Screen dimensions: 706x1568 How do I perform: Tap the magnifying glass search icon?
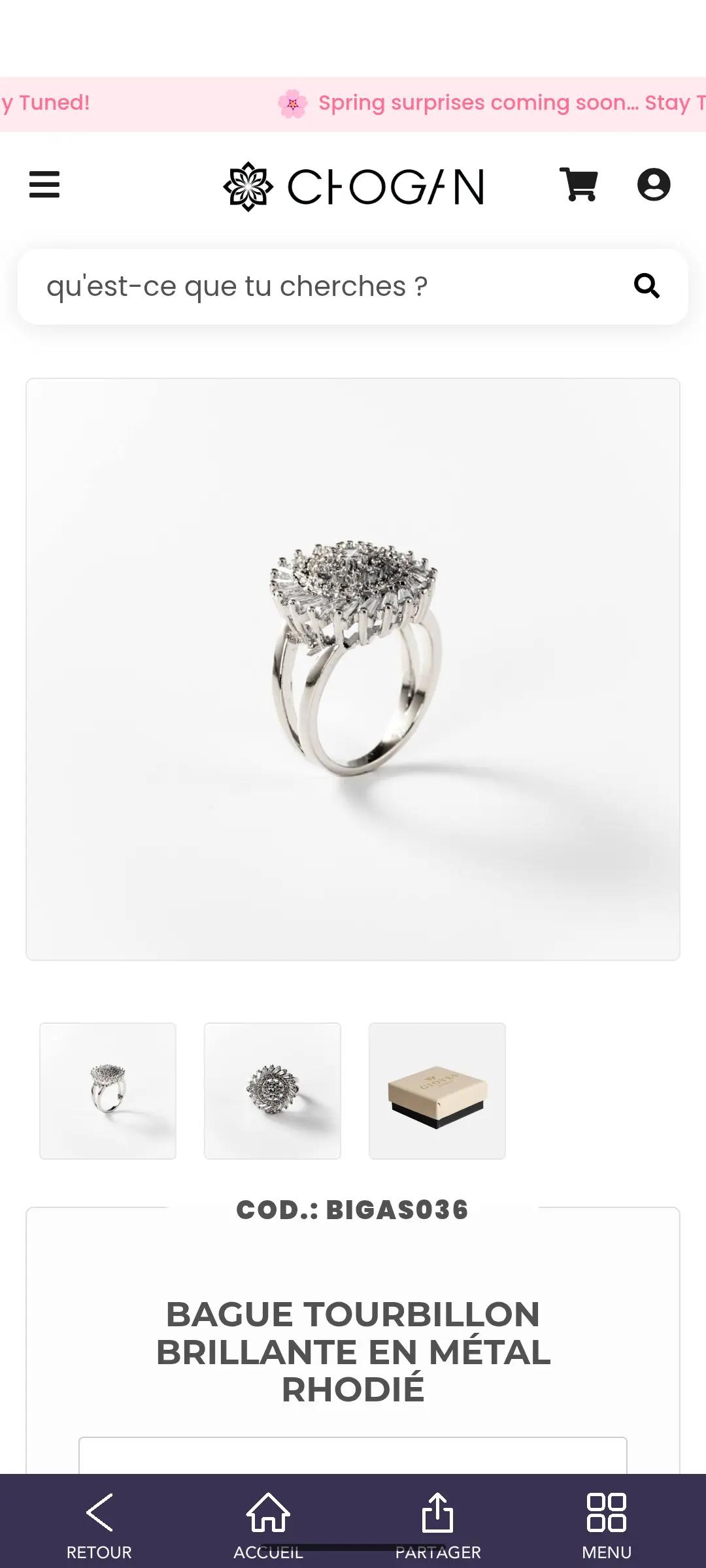647,286
